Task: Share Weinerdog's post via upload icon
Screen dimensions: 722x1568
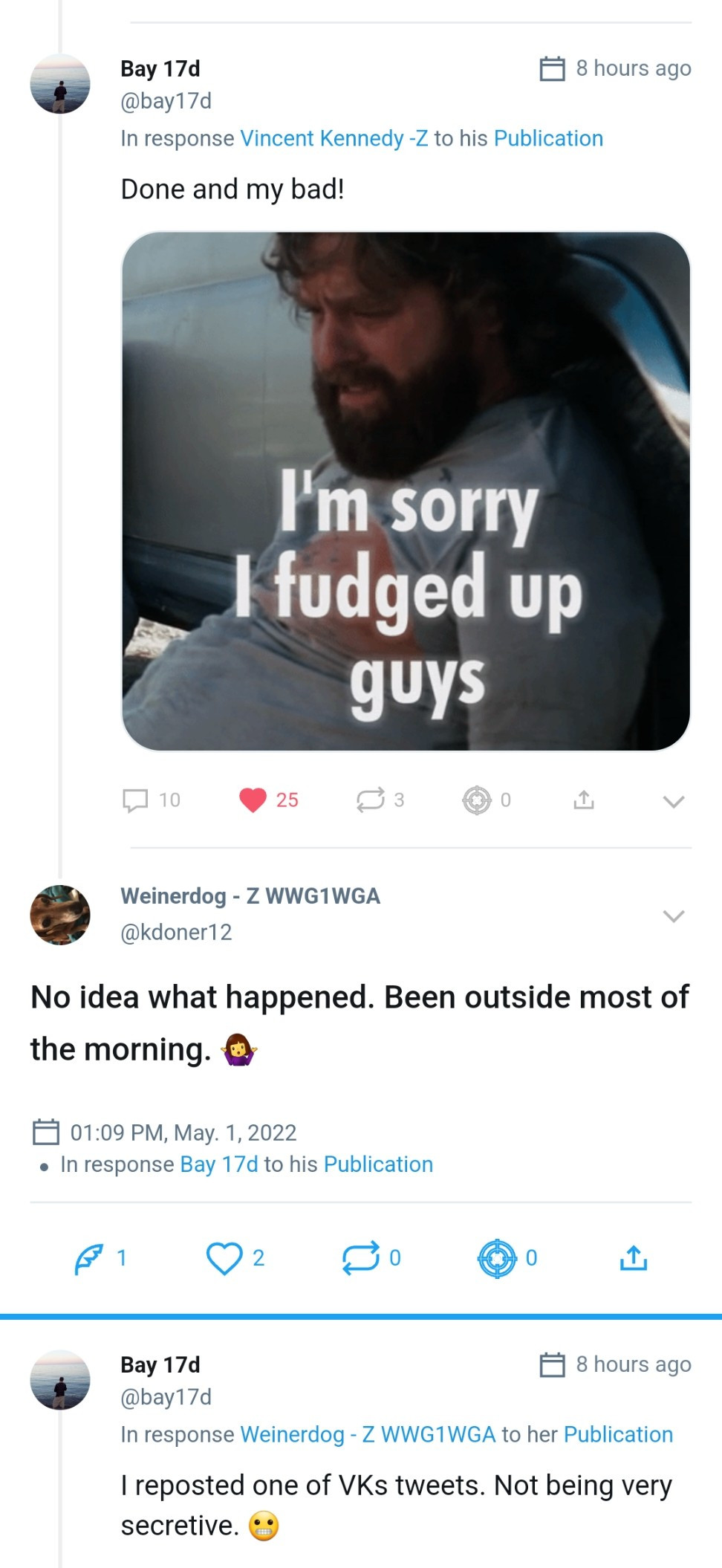Action: click(x=634, y=1258)
